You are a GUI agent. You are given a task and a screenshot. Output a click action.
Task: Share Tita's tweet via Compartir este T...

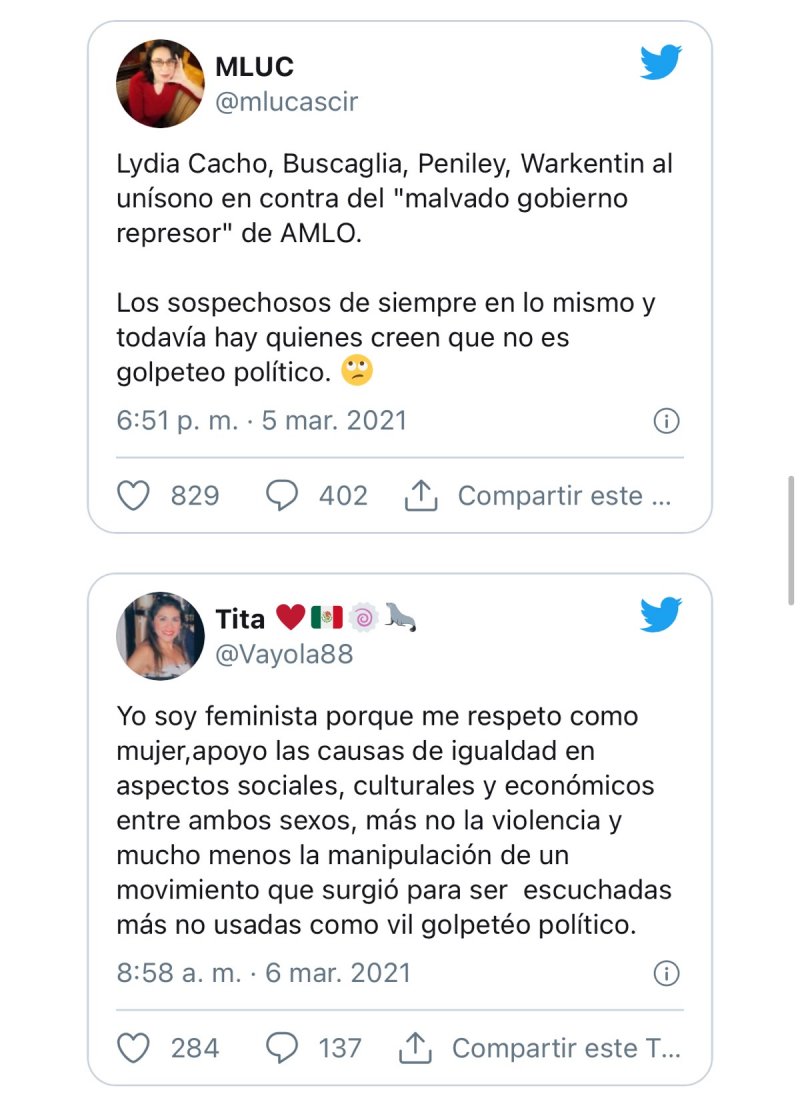click(x=540, y=1047)
